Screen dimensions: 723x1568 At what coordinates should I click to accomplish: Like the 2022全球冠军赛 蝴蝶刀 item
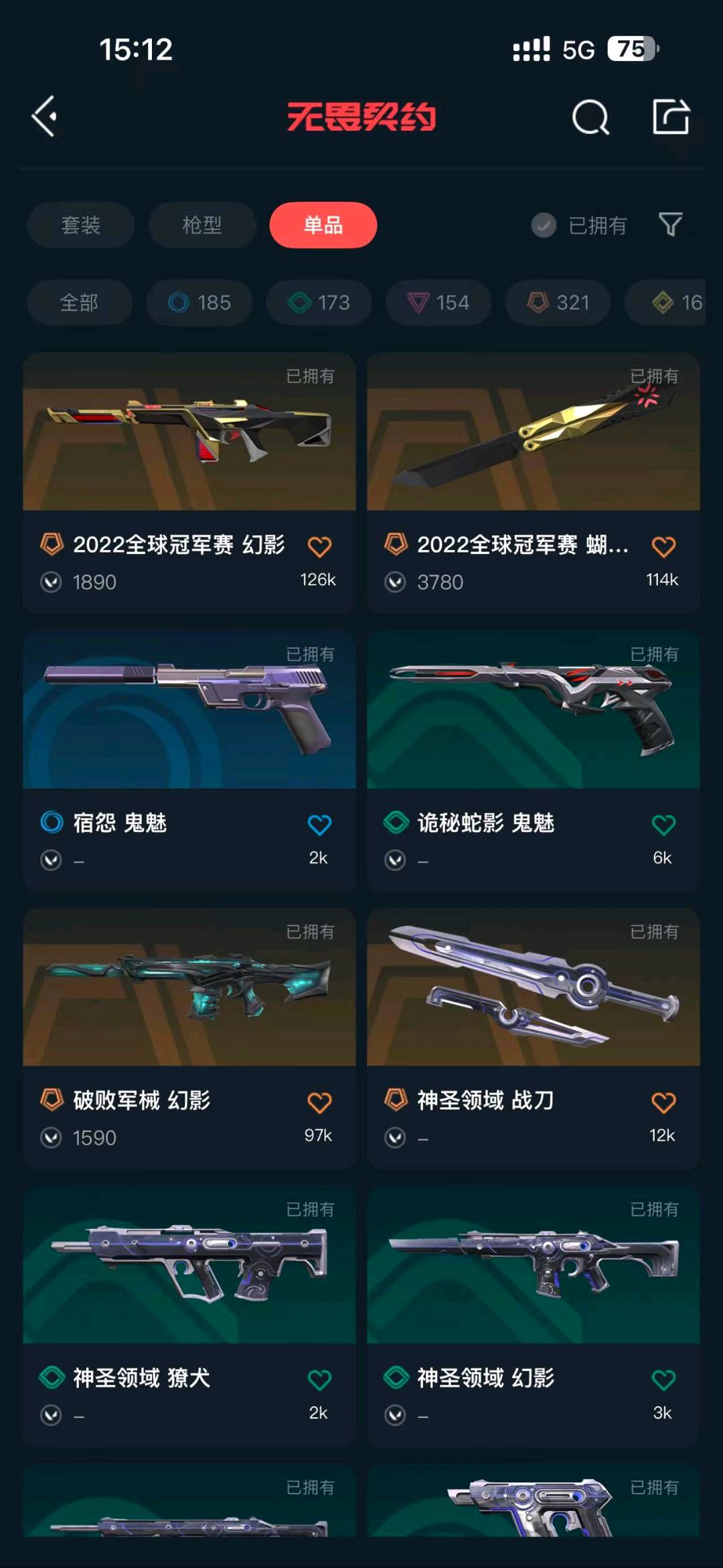coord(663,547)
